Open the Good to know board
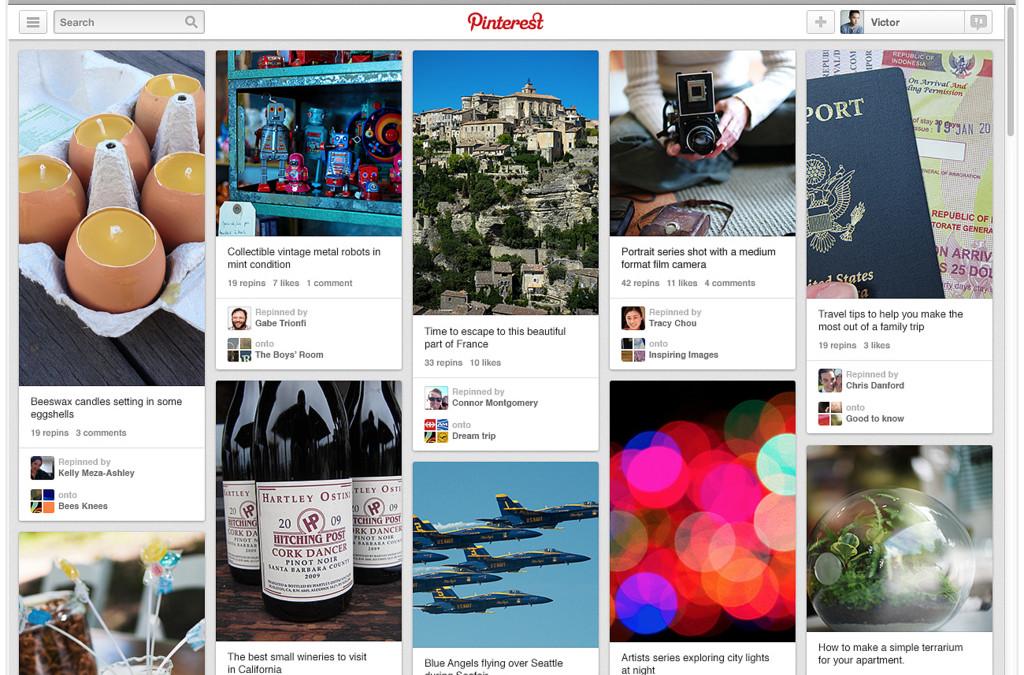 [874, 419]
